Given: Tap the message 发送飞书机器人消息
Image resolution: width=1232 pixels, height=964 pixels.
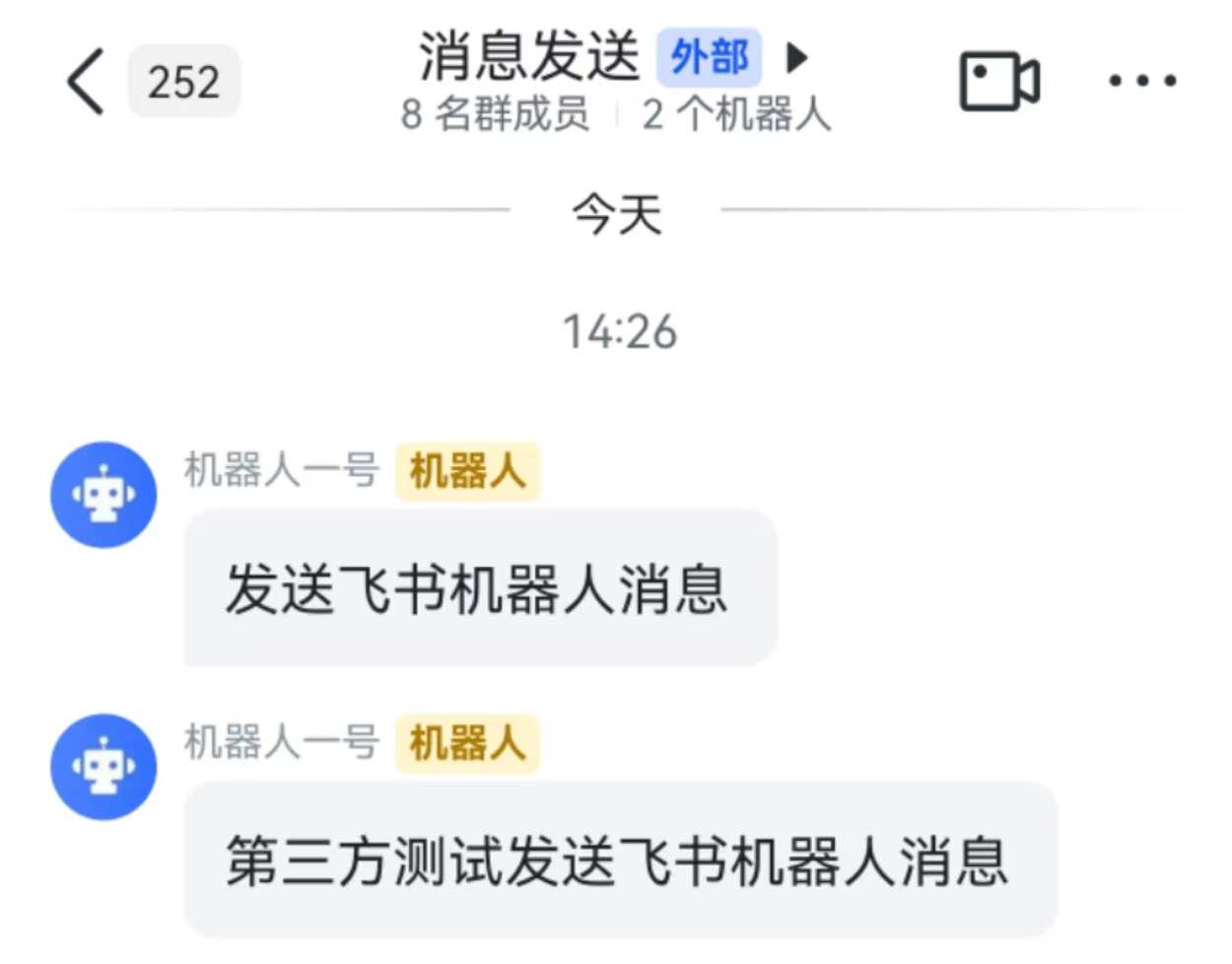Looking at the screenshot, I should 480,588.
